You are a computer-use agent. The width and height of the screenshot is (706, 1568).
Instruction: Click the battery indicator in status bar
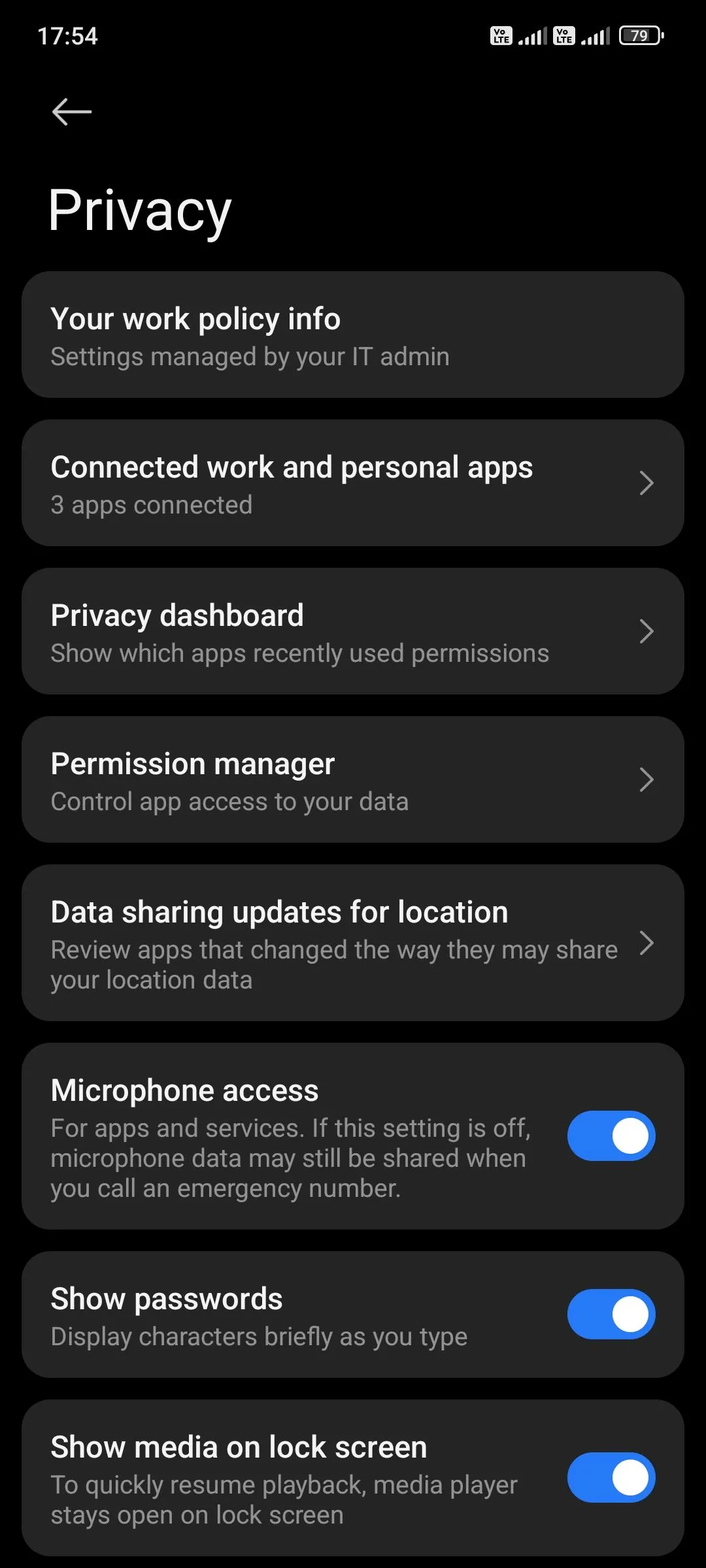coord(639,36)
